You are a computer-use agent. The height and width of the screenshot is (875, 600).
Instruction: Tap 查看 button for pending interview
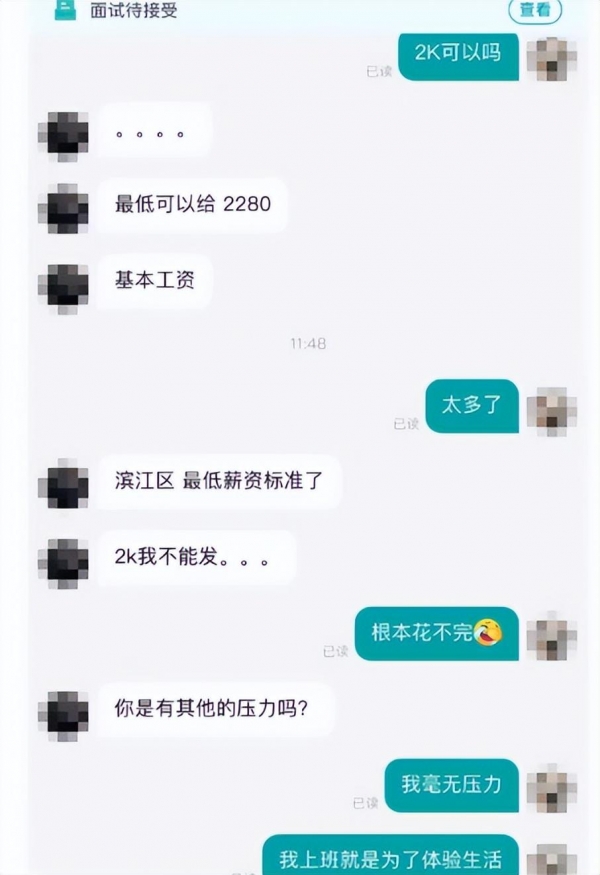(536, 11)
